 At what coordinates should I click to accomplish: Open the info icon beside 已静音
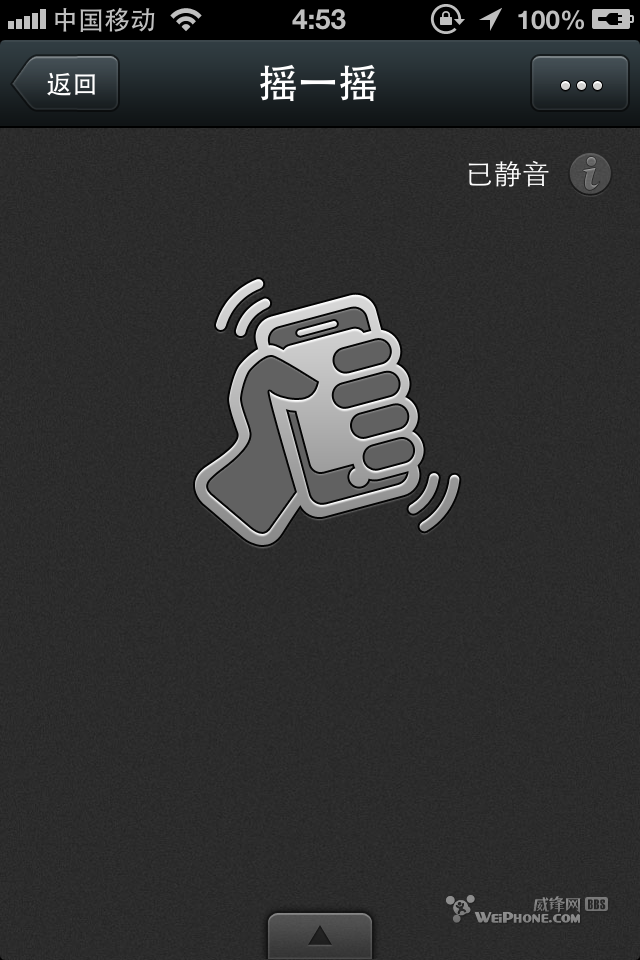click(x=590, y=175)
